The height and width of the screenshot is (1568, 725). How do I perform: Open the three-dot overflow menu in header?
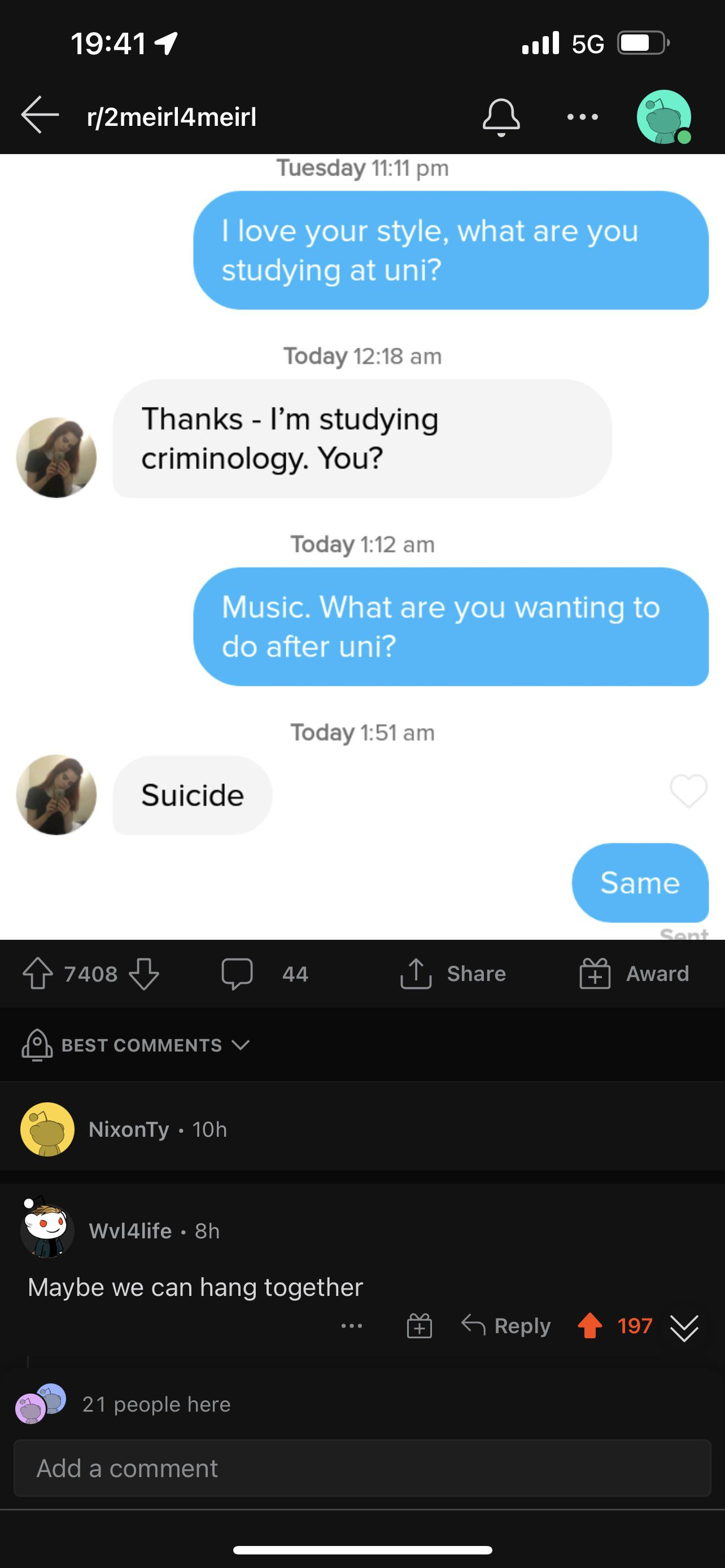582,117
